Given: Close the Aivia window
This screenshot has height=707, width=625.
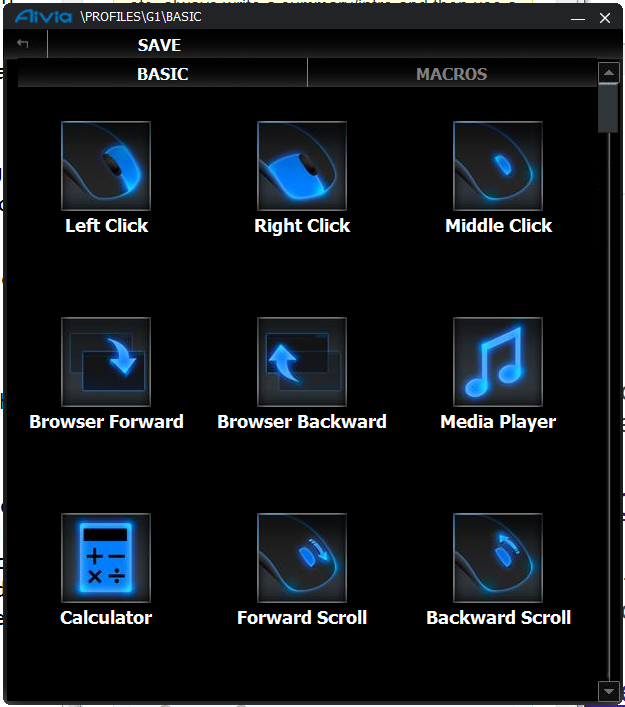Looking at the screenshot, I should (x=605, y=18).
